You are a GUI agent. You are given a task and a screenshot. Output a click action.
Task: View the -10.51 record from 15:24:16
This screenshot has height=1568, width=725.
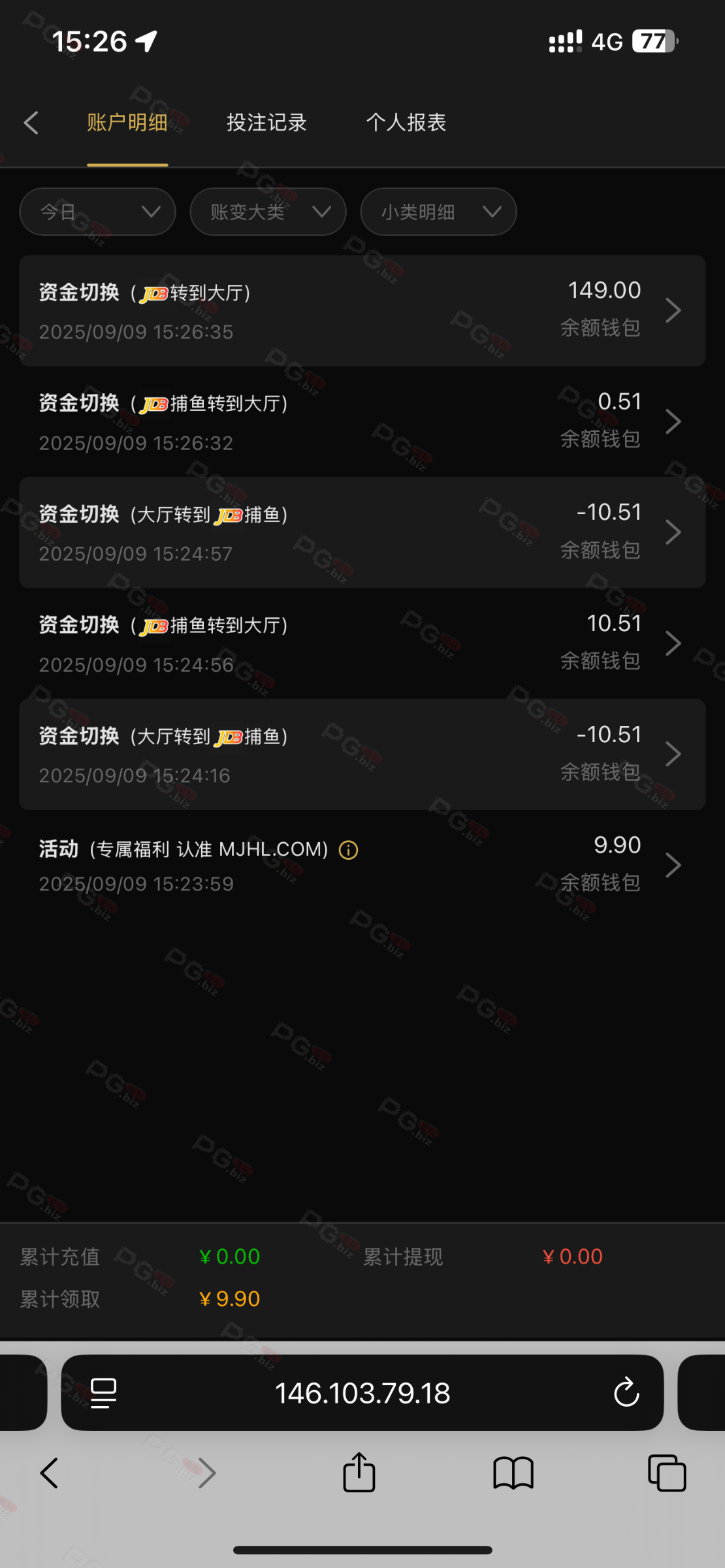point(362,755)
